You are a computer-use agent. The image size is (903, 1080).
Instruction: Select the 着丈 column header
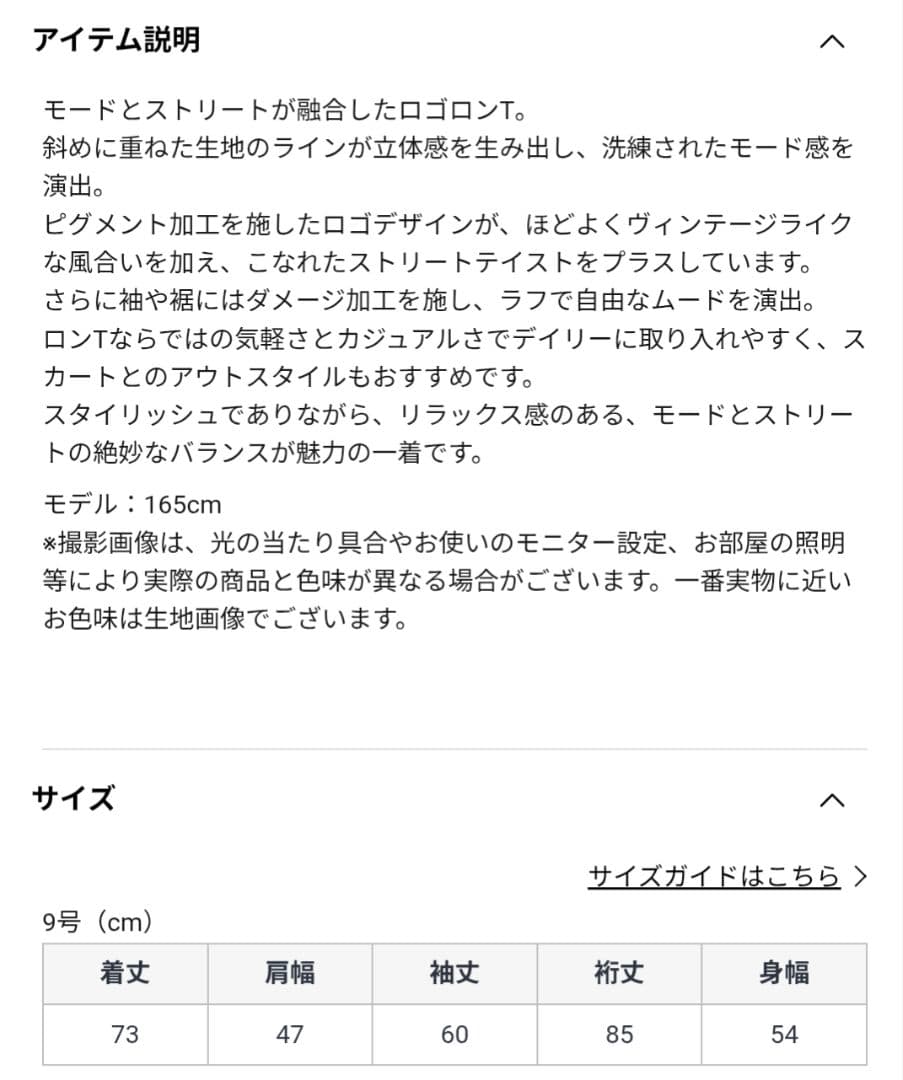pos(123,973)
